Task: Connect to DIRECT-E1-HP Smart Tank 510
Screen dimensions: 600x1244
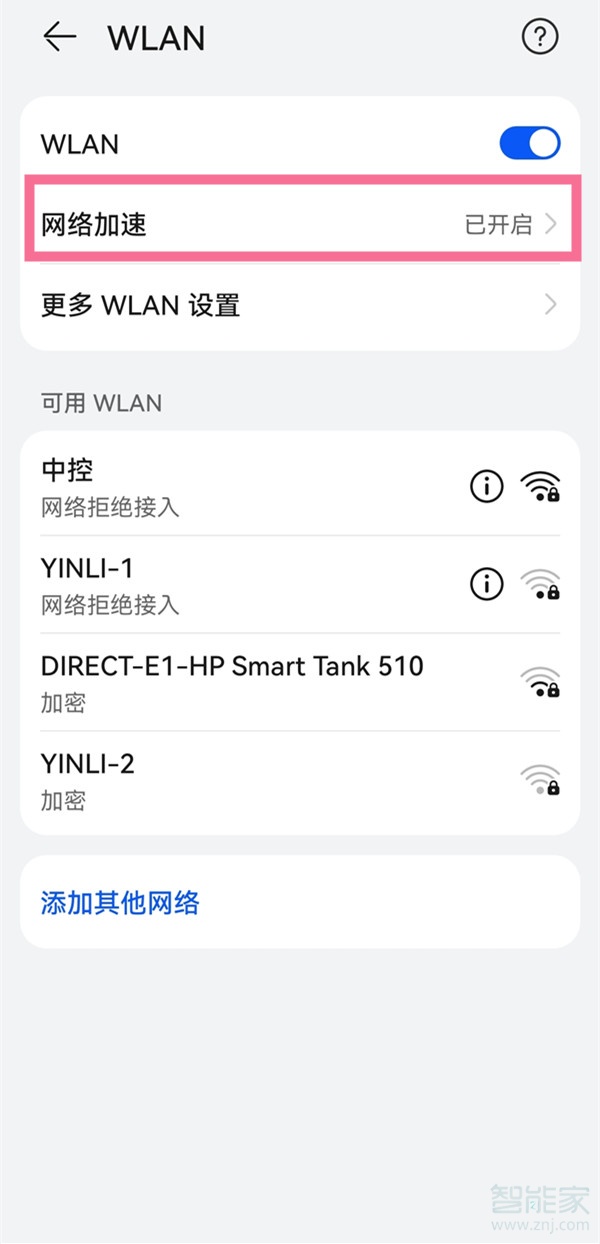Action: click(x=232, y=681)
